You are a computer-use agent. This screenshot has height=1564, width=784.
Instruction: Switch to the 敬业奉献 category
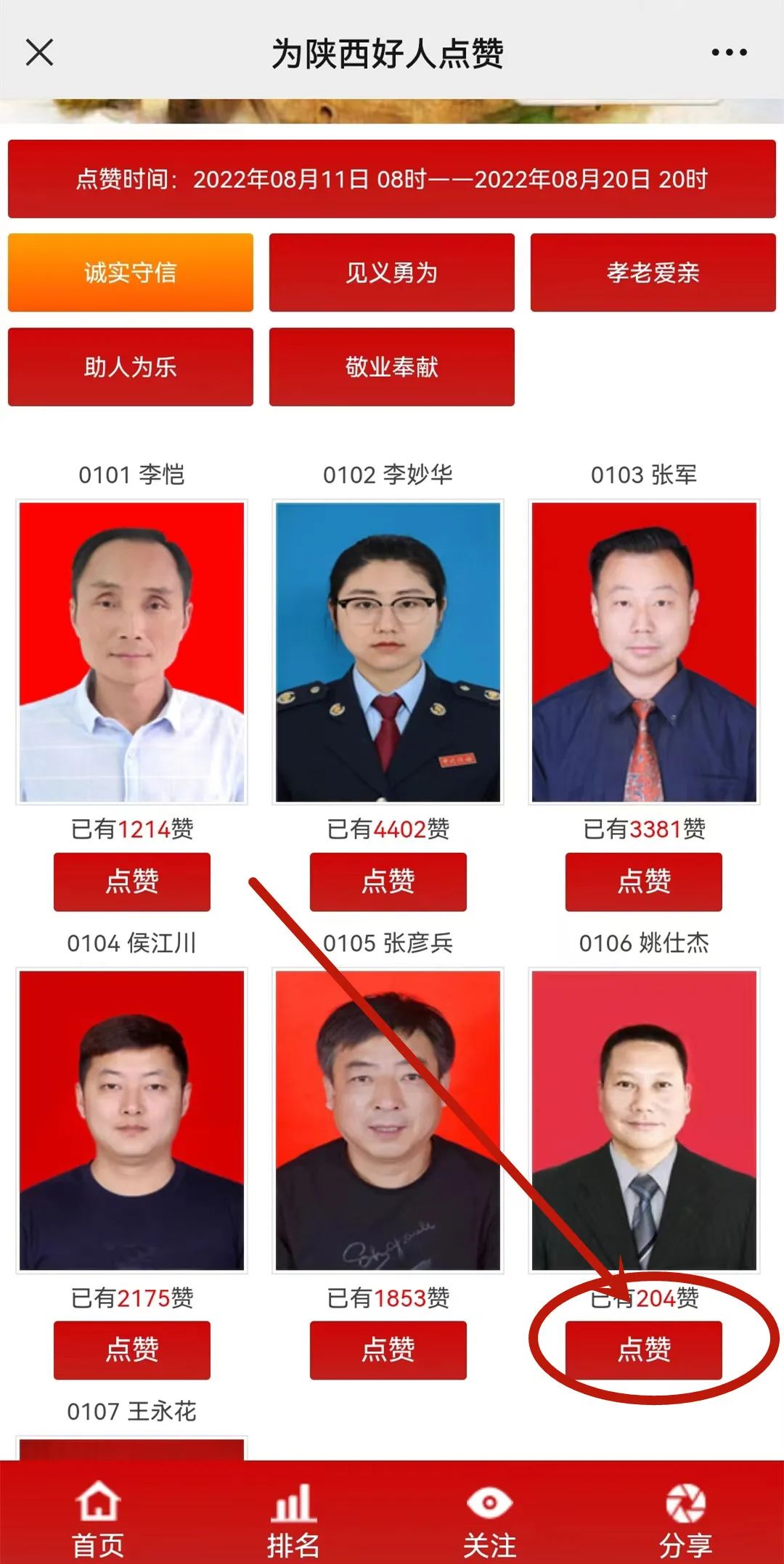click(391, 367)
